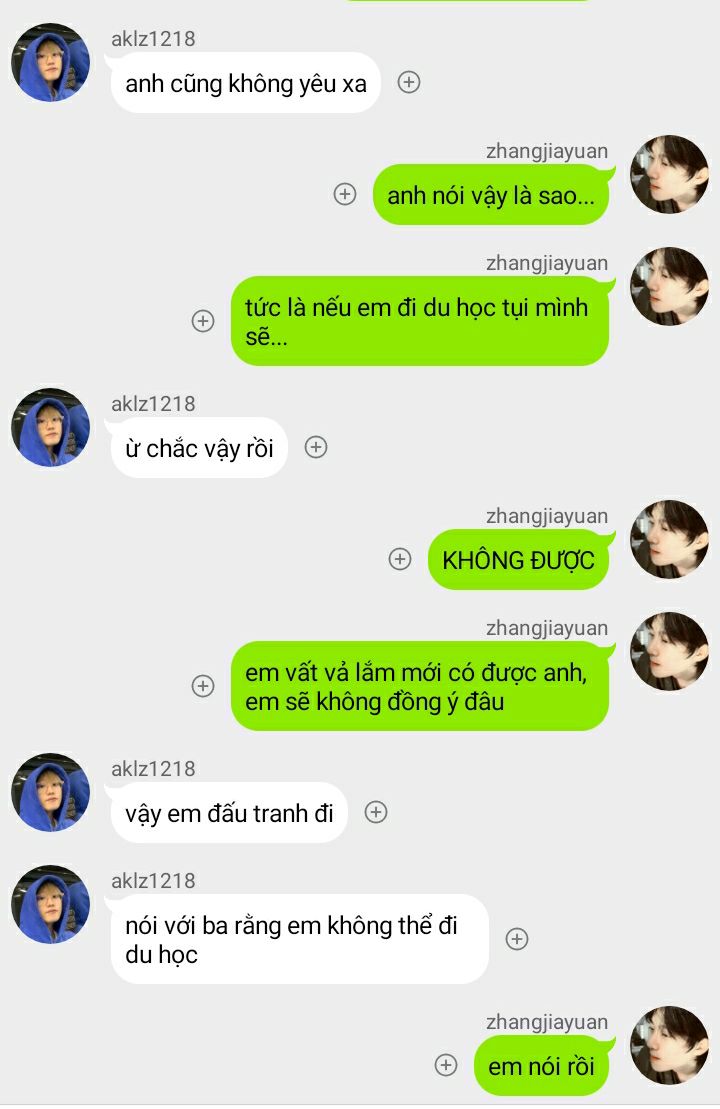Screen dimensions: 720x1109
Task: Tap plus icon beside "vậy em đấu tranh đi"
Action: (376, 812)
